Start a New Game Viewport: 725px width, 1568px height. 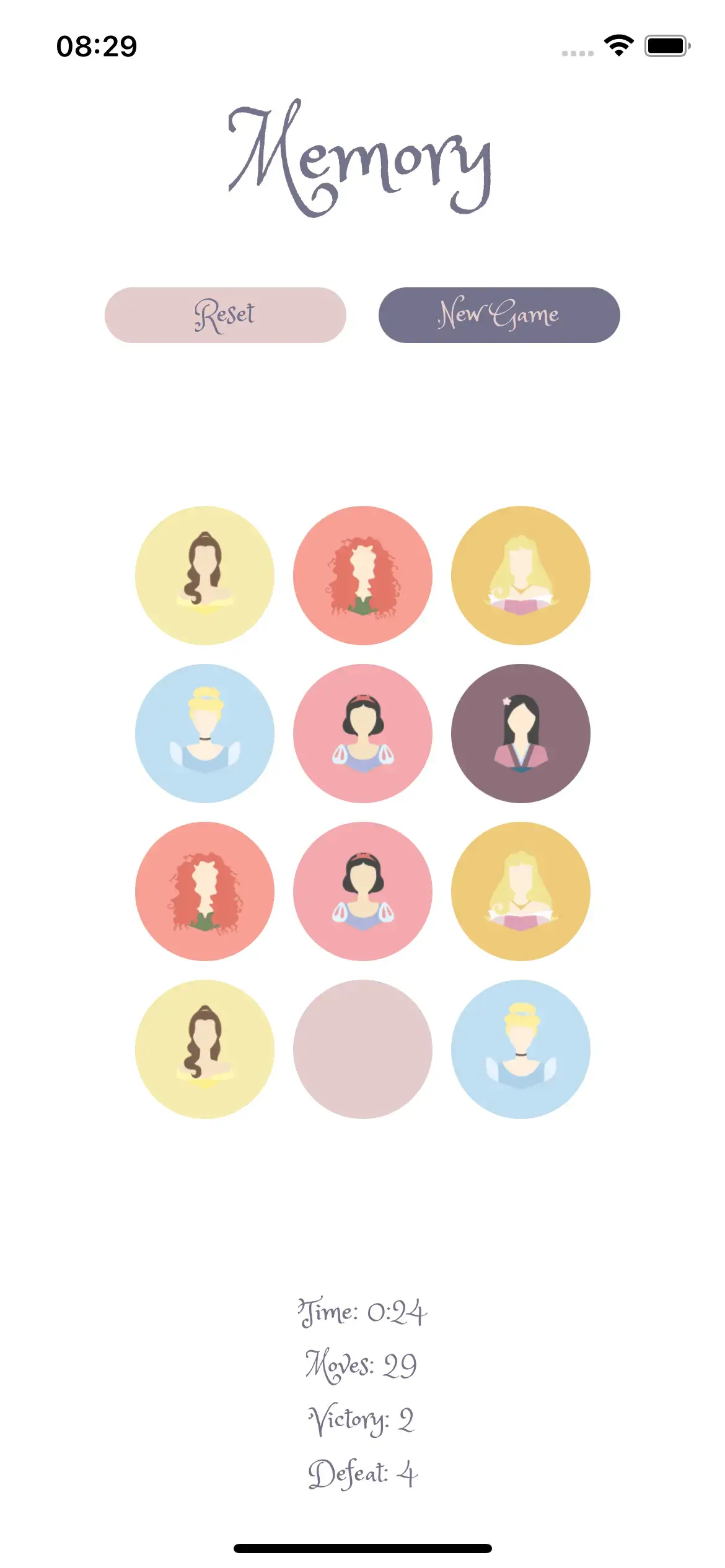pos(499,315)
